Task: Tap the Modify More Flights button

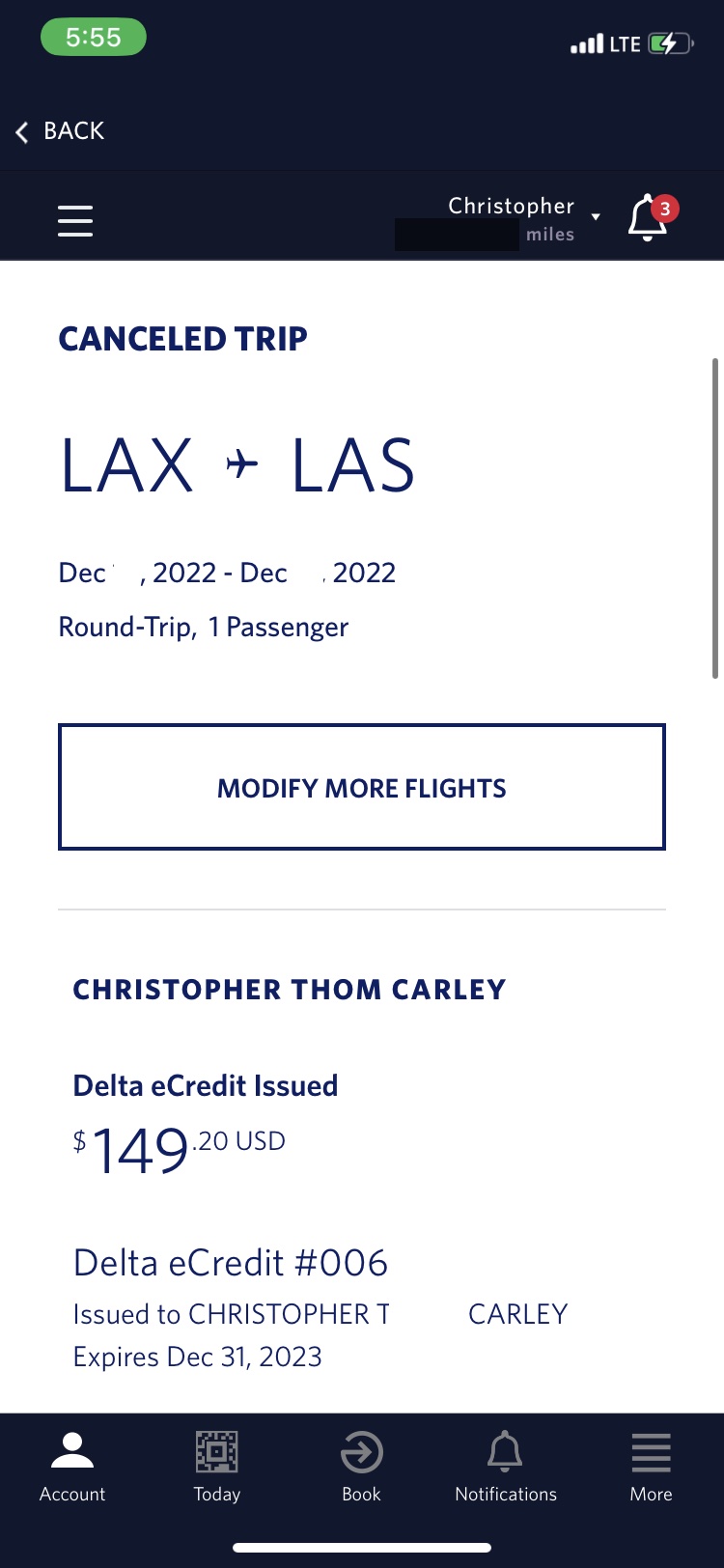Action: click(362, 787)
